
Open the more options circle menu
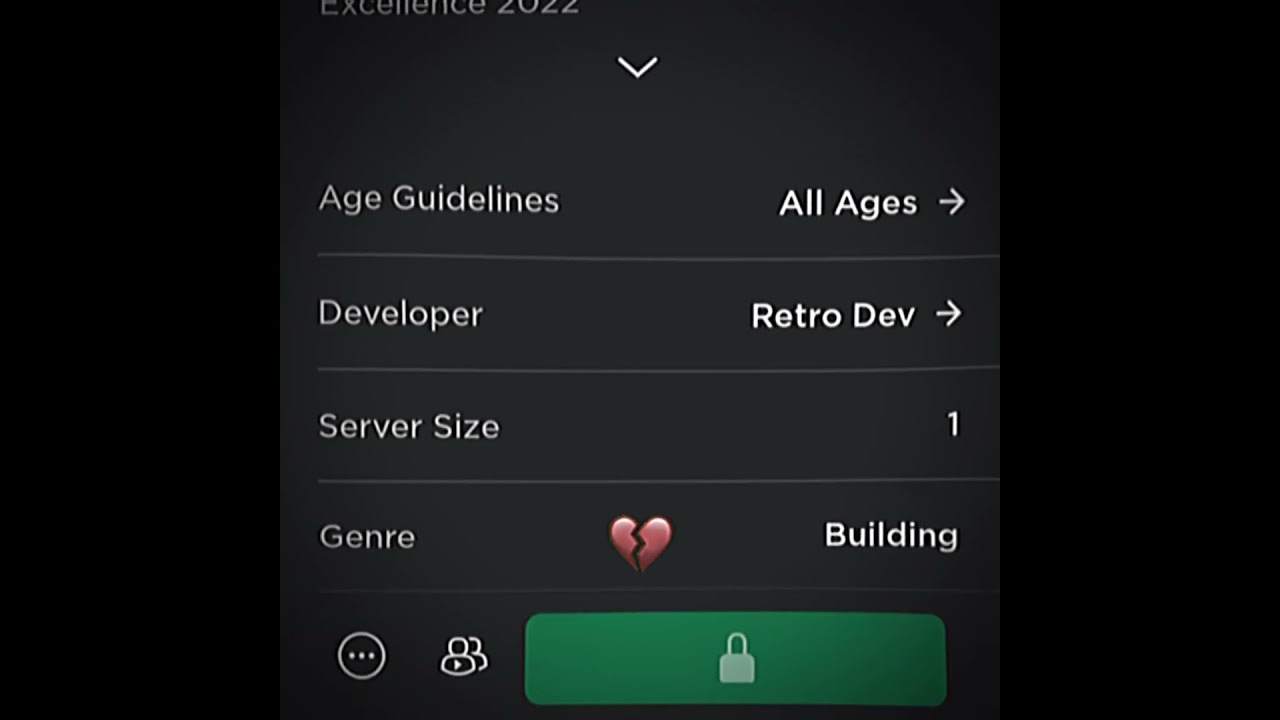(362, 657)
